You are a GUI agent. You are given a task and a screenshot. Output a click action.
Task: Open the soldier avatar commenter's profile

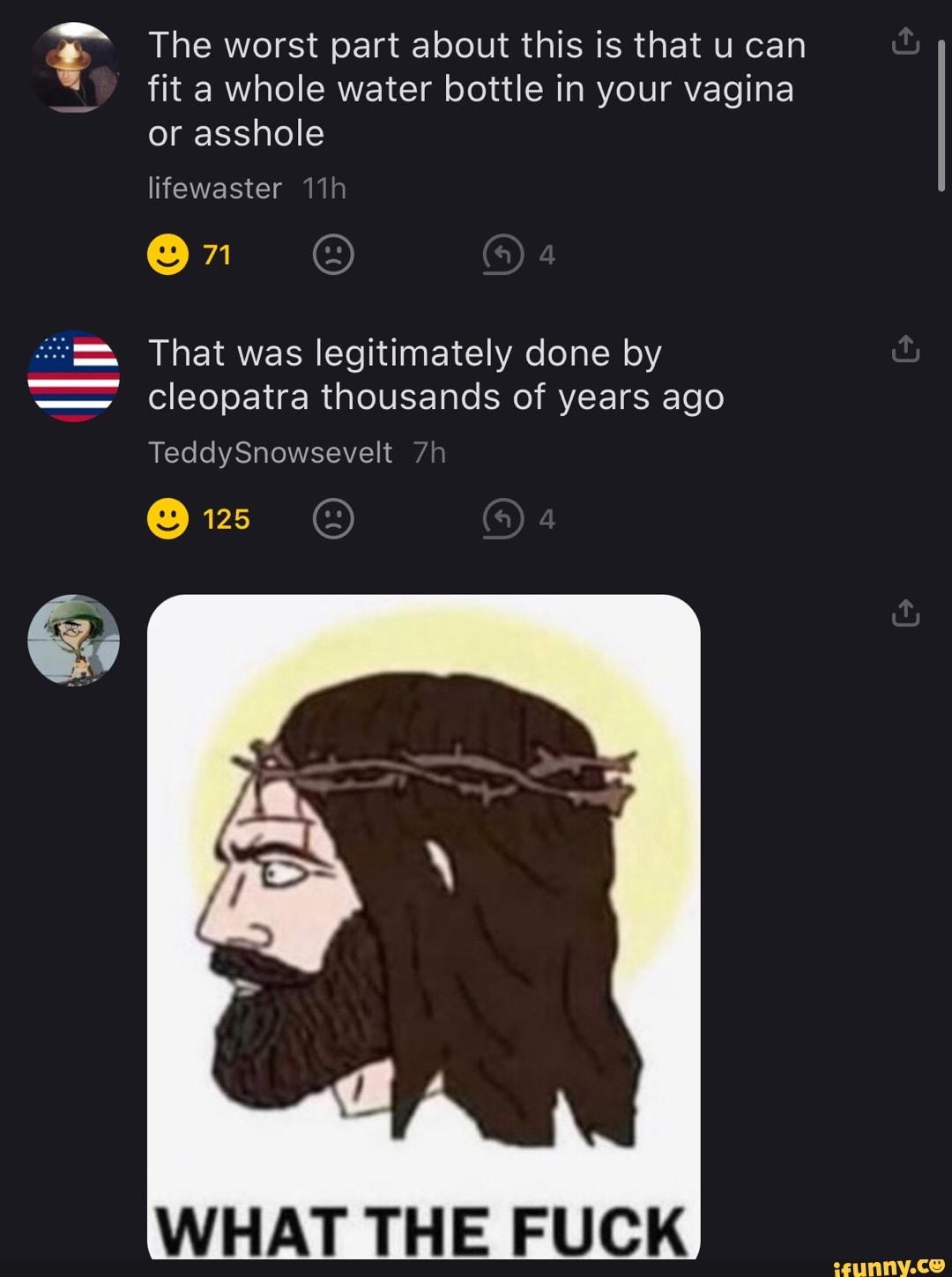click(x=73, y=640)
